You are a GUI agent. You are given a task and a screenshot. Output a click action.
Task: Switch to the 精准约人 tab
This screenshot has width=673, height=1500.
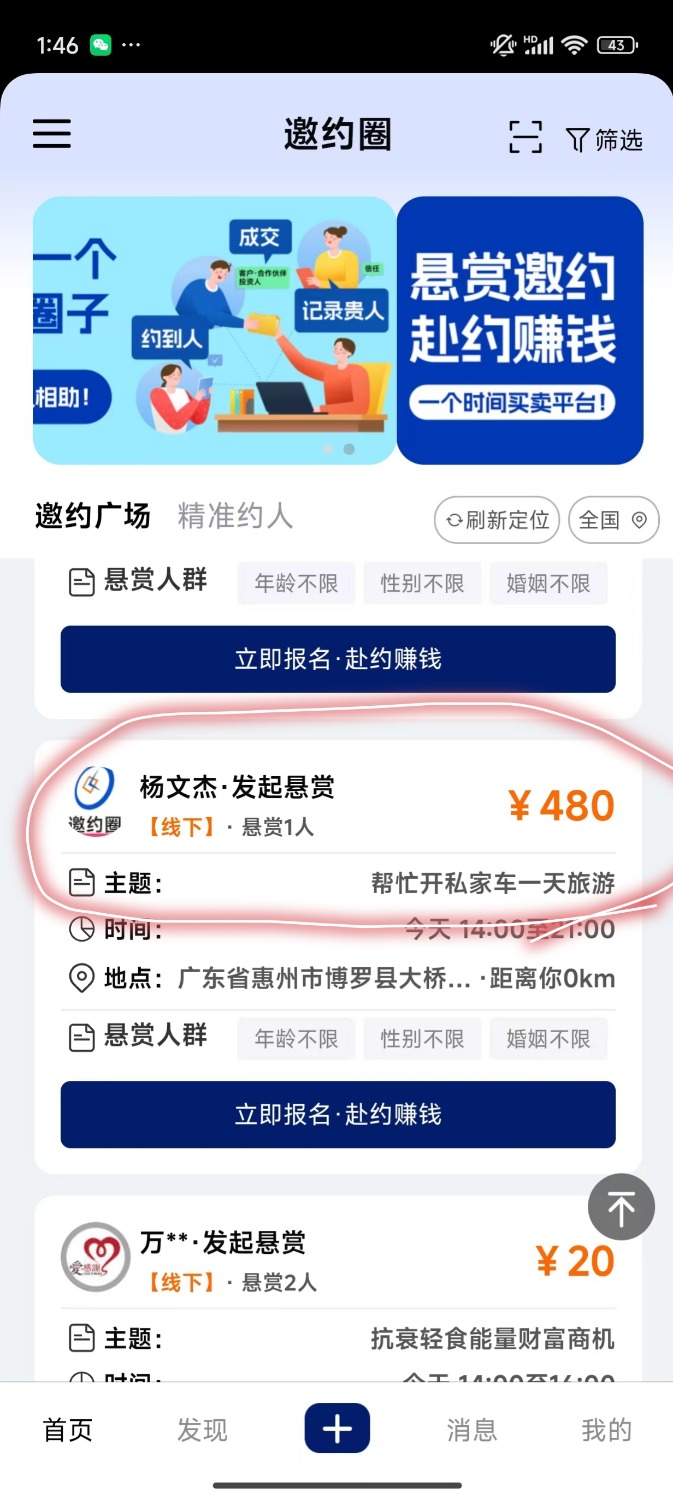coord(235,516)
